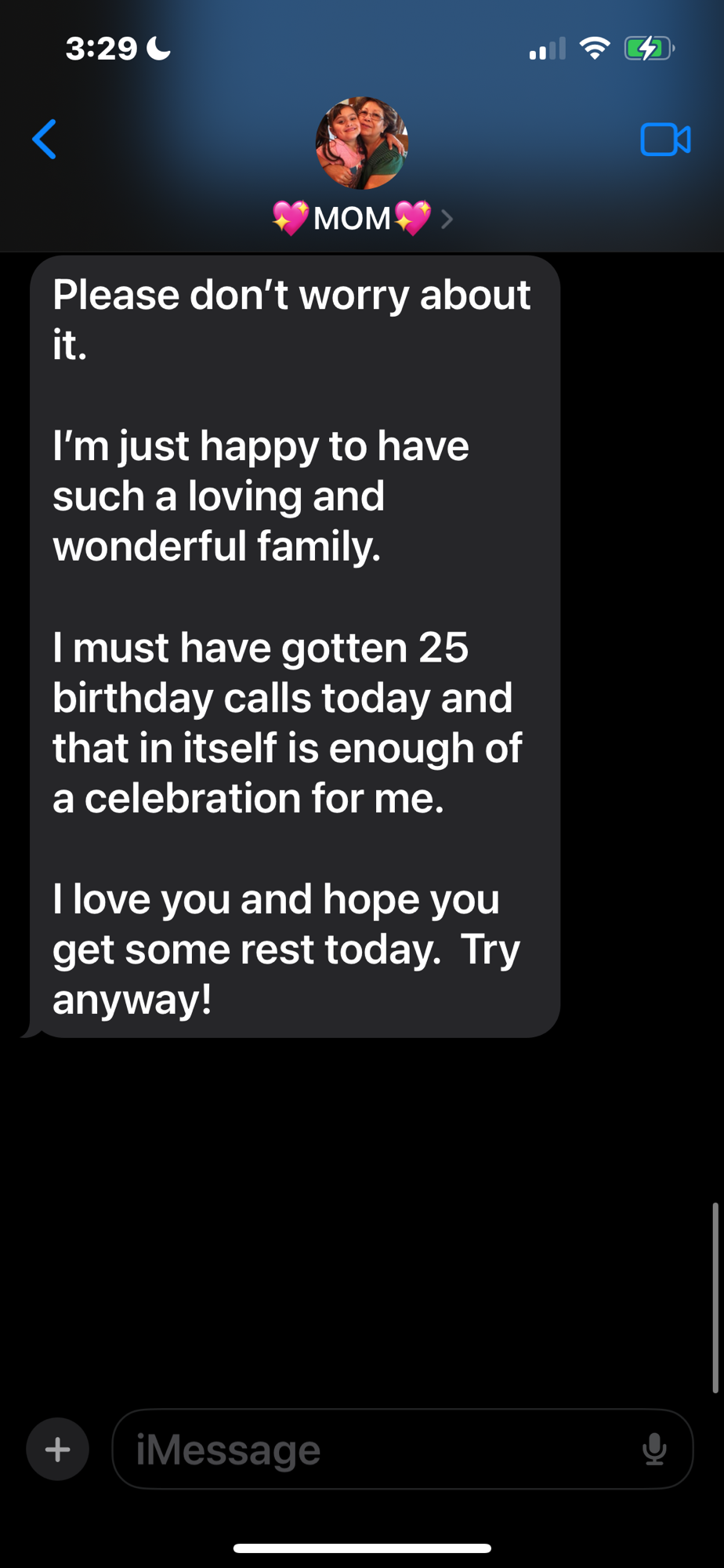Record an audio message with the microphone
Viewport: 724px width, 1568px height.
(654, 1449)
